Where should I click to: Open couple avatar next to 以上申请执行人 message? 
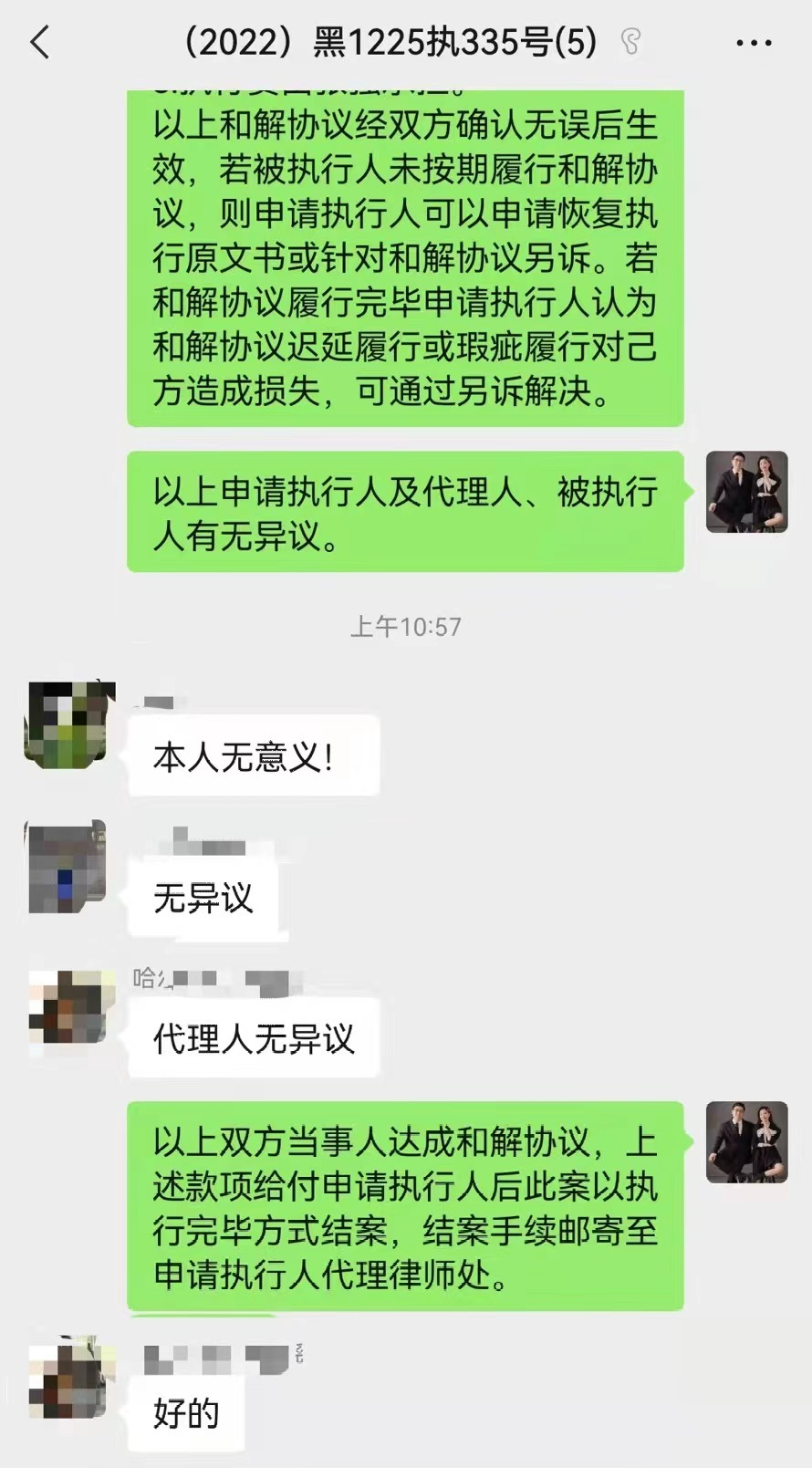click(x=746, y=492)
